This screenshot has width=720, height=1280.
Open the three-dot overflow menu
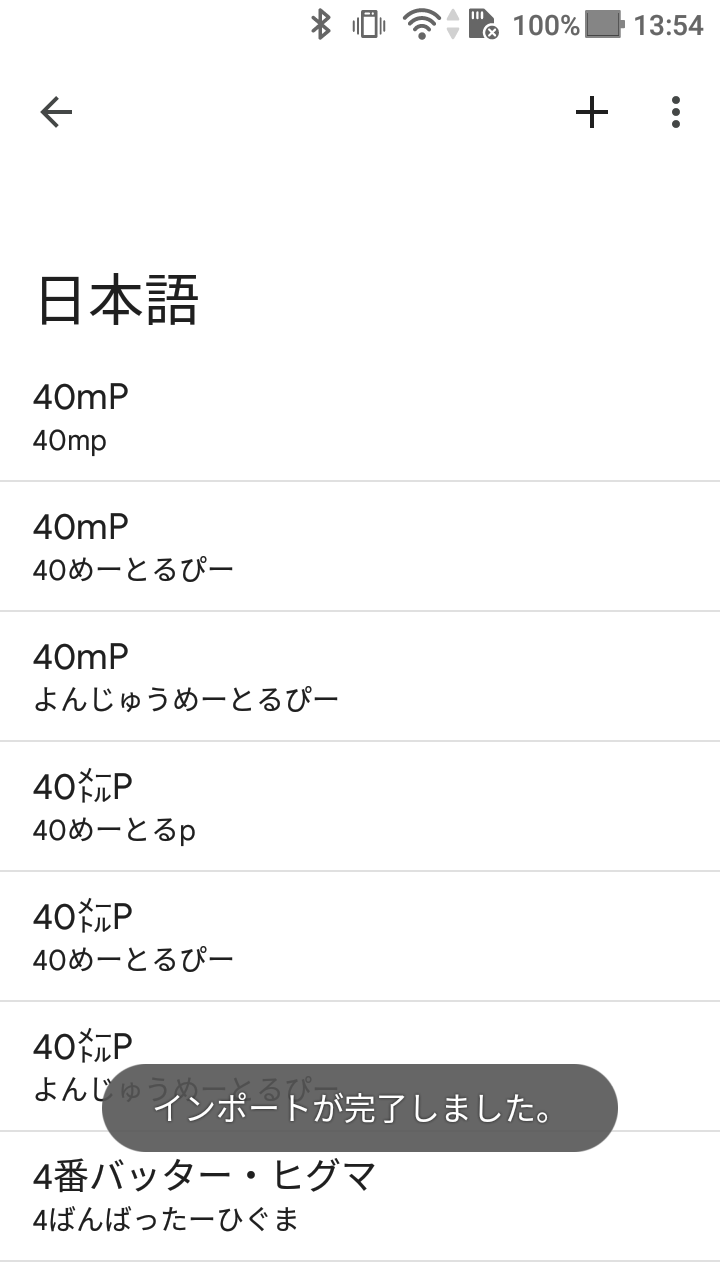[x=676, y=112]
